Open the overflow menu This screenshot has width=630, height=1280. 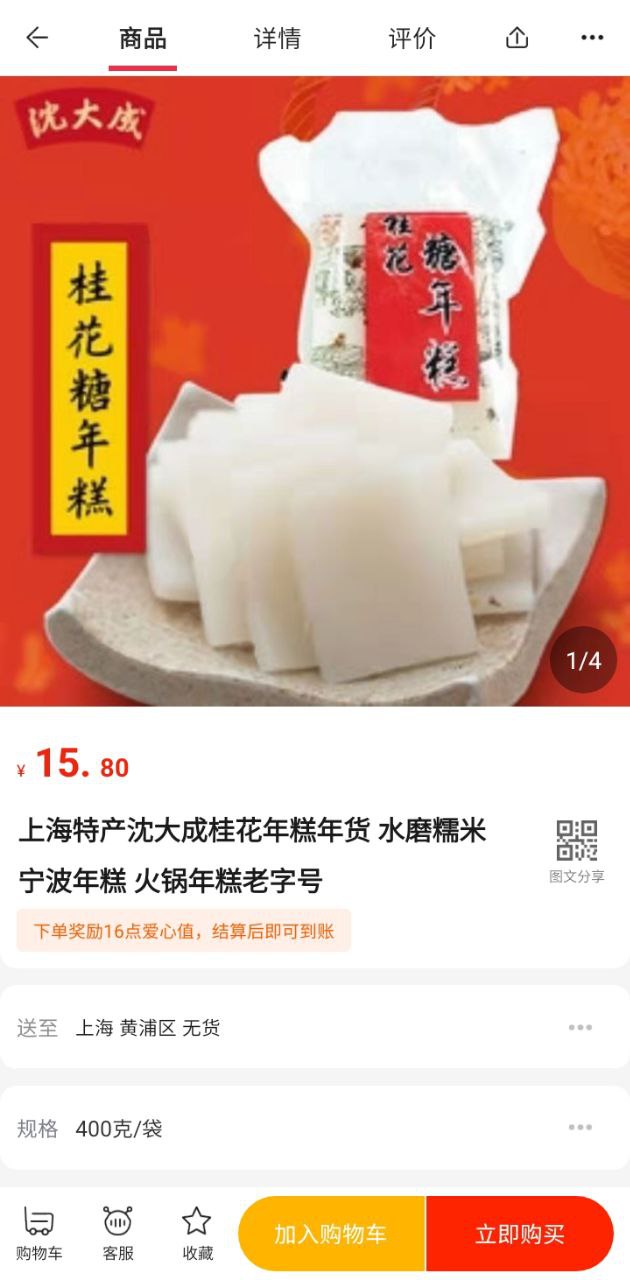(x=592, y=38)
